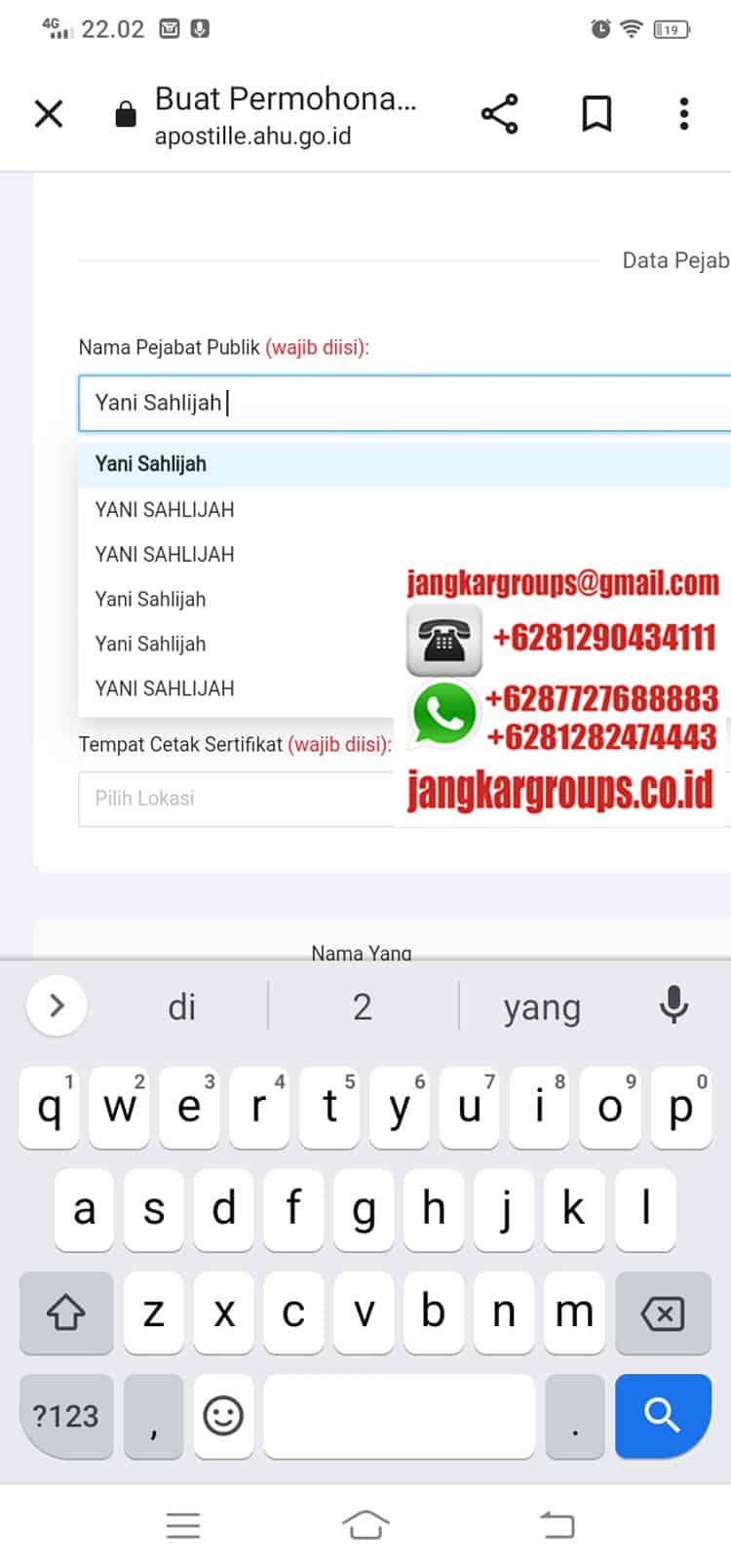
Task: Bookmark the current page
Action: (x=596, y=114)
